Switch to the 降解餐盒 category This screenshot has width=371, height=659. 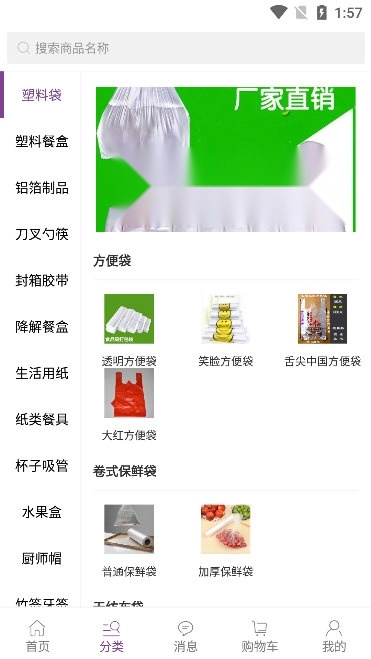(42, 326)
